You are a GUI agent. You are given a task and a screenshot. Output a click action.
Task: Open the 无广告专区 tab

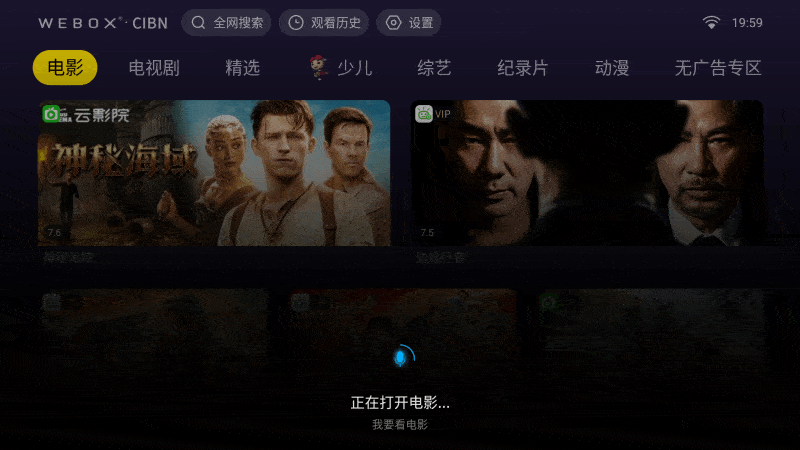[x=718, y=68]
